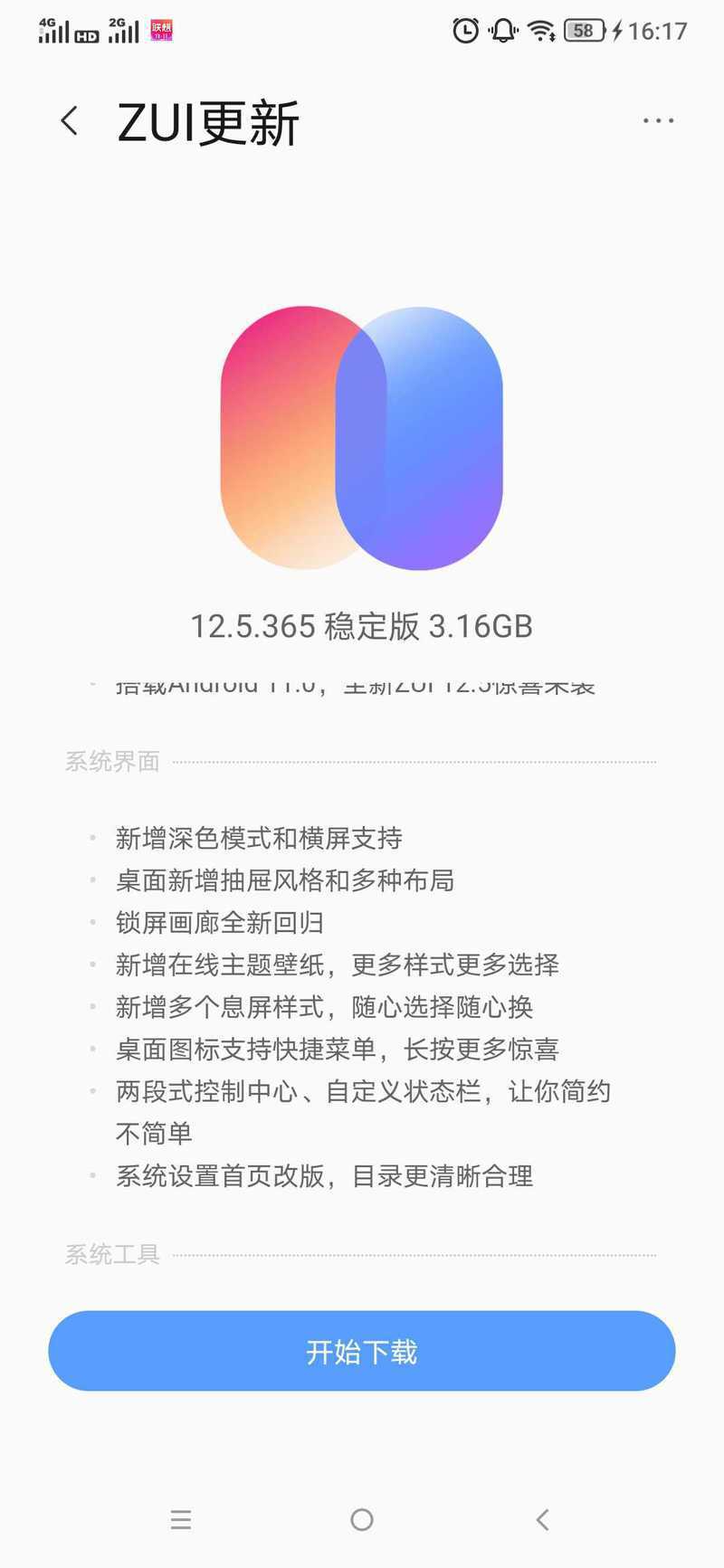Open the three-dot overflow menu
Image resolution: width=724 pixels, height=1568 pixels.
[658, 121]
